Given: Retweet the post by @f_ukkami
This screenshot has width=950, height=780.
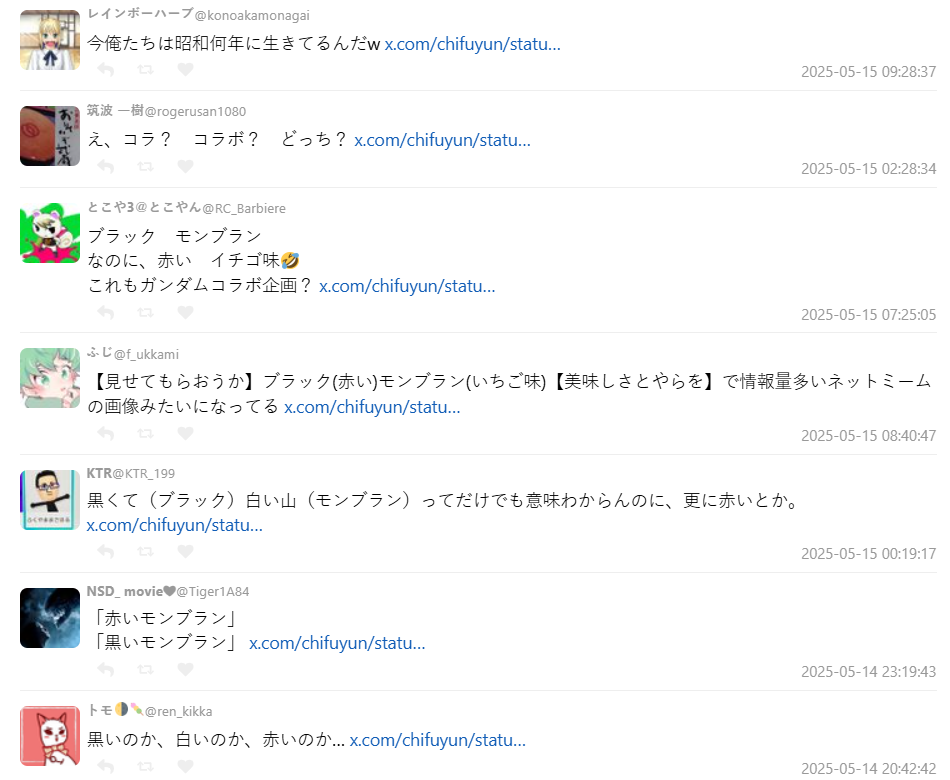Looking at the screenshot, I should tap(145, 434).
